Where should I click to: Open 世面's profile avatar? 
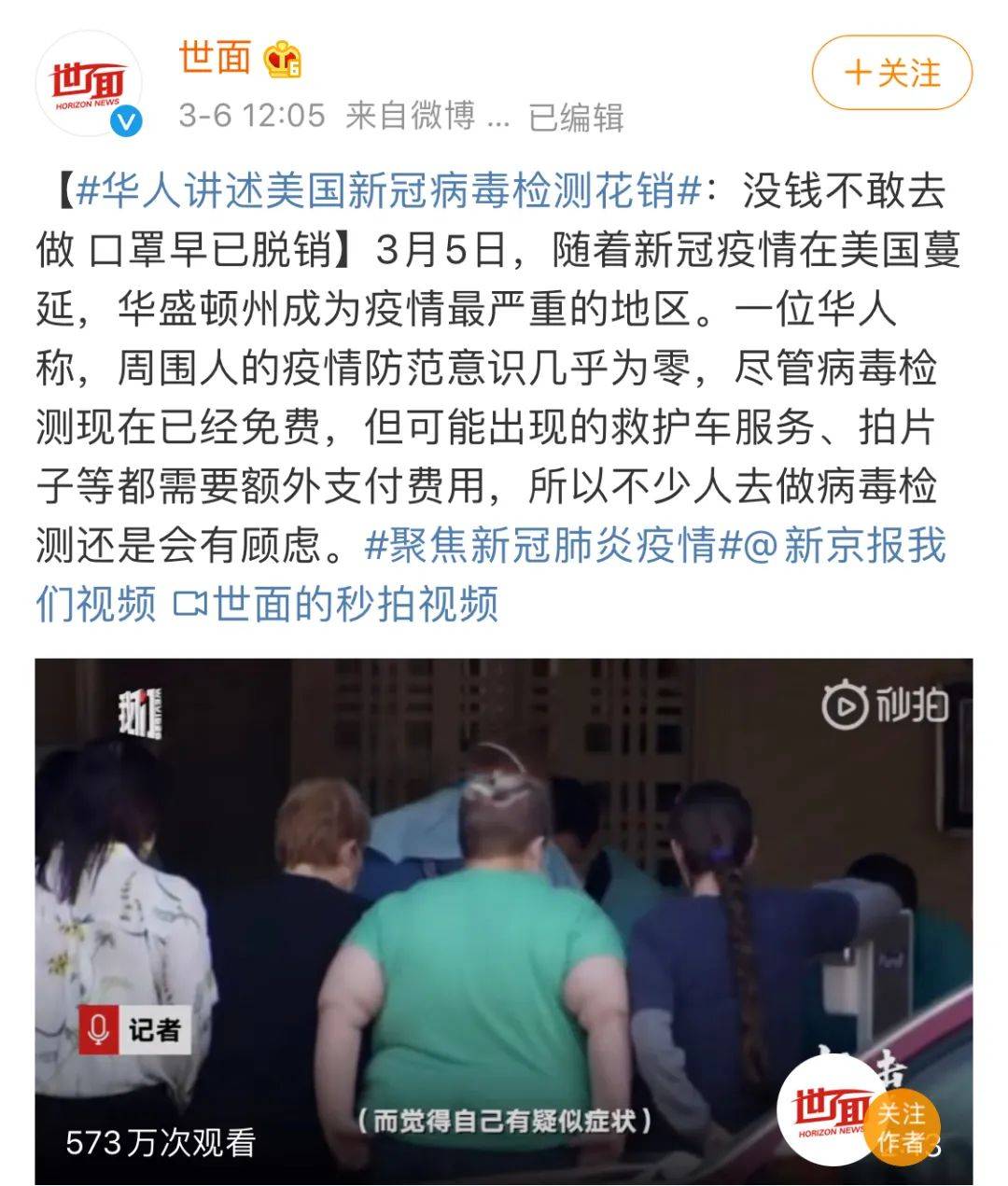click(x=89, y=86)
